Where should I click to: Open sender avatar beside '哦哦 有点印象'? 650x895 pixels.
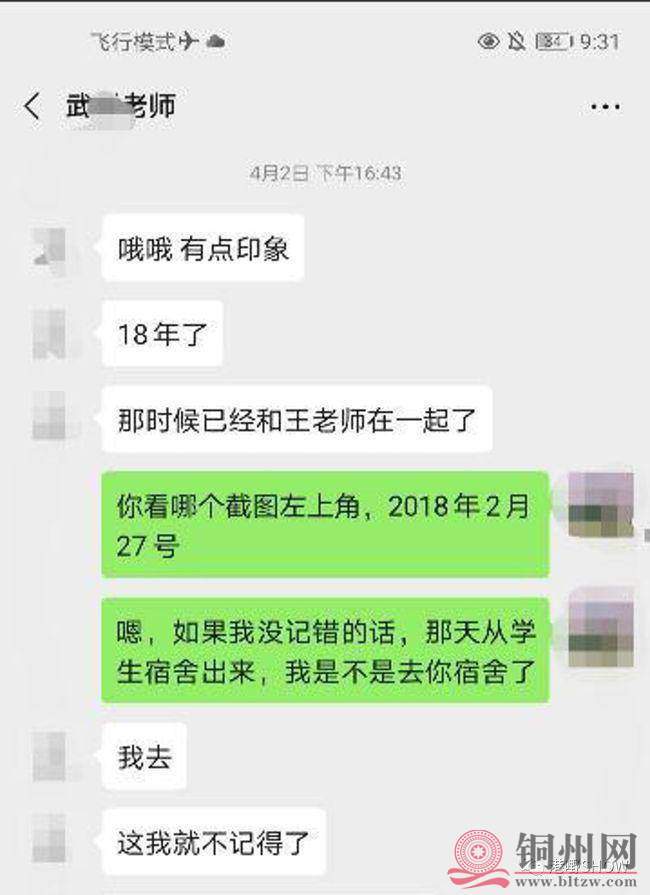50,247
